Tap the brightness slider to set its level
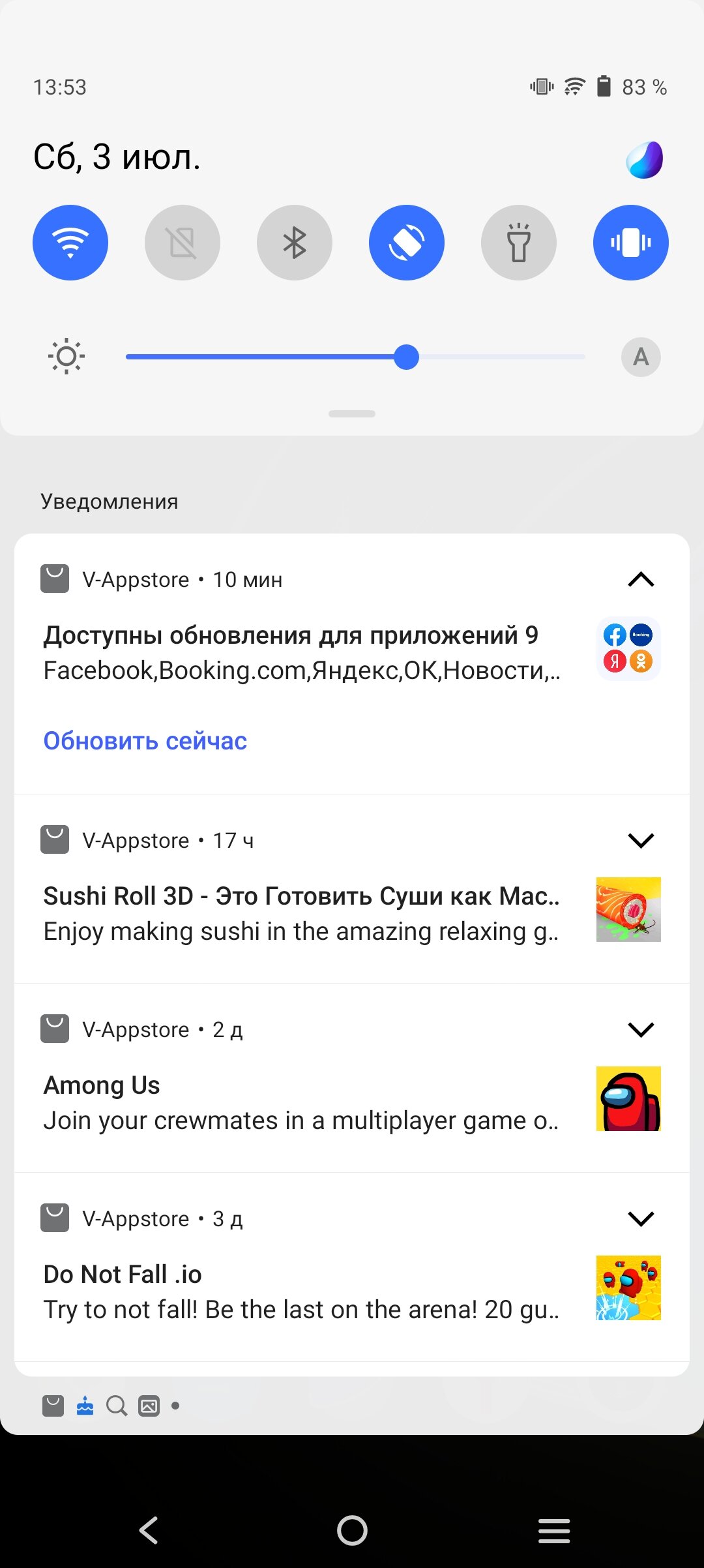This screenshot has width=704, height=1568. 355,357
